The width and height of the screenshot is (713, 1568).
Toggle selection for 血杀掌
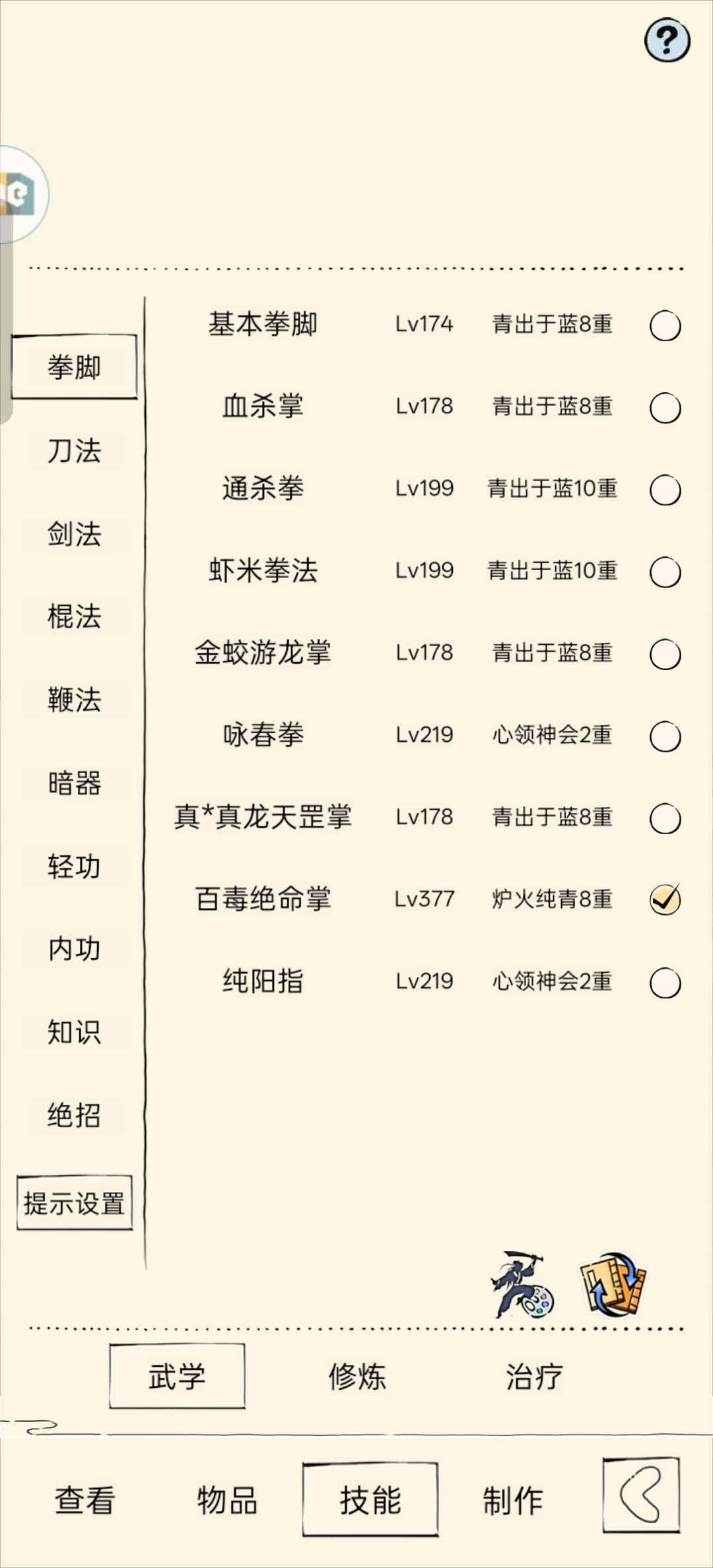tap(666, 405)
